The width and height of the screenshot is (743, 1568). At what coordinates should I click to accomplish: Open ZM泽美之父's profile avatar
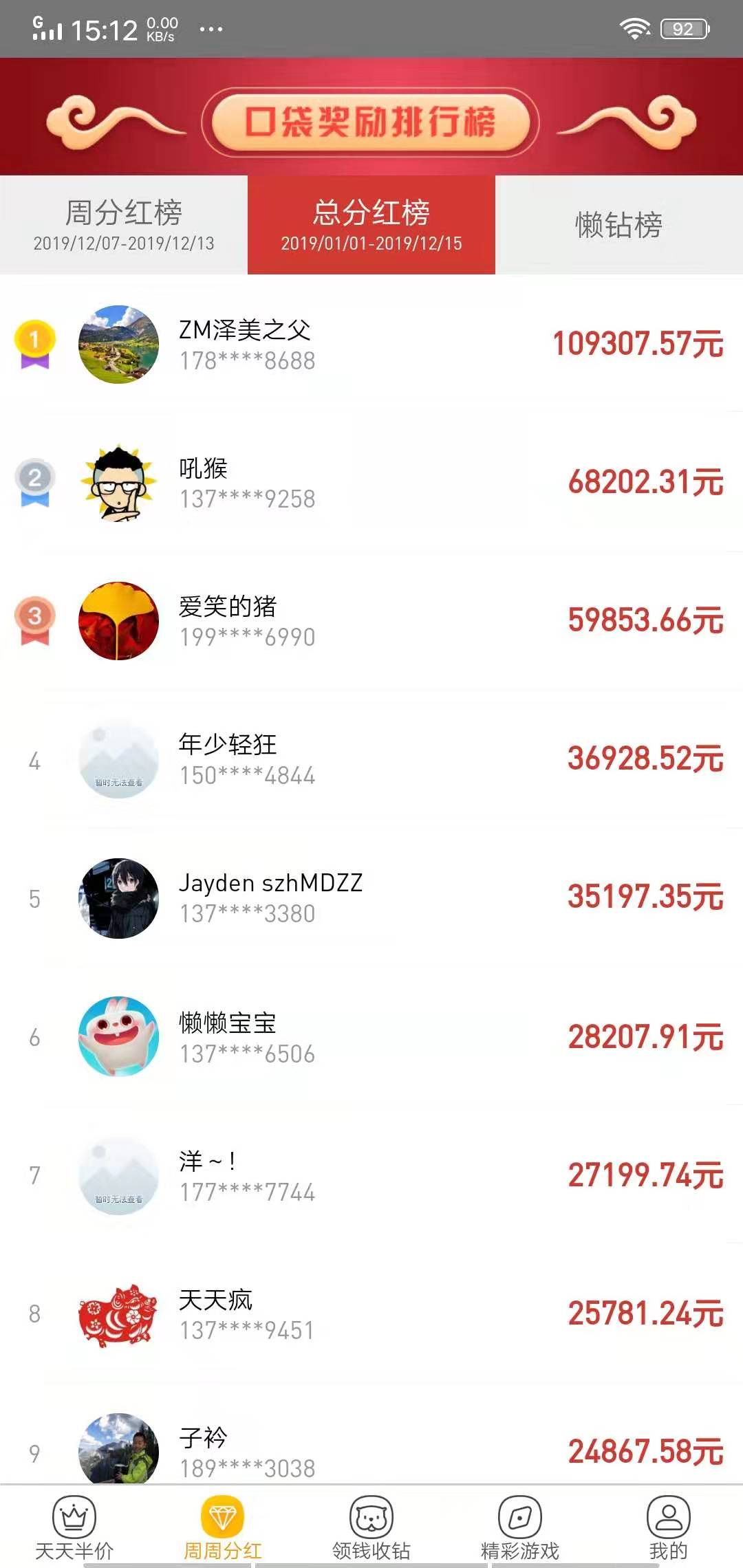(119, 344)
